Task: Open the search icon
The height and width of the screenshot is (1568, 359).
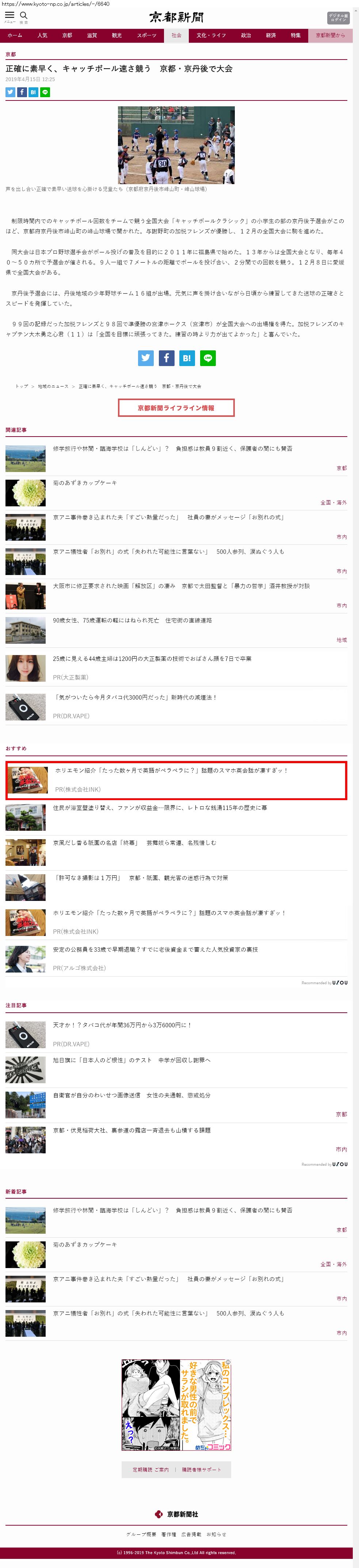Action: pos(24,16)
